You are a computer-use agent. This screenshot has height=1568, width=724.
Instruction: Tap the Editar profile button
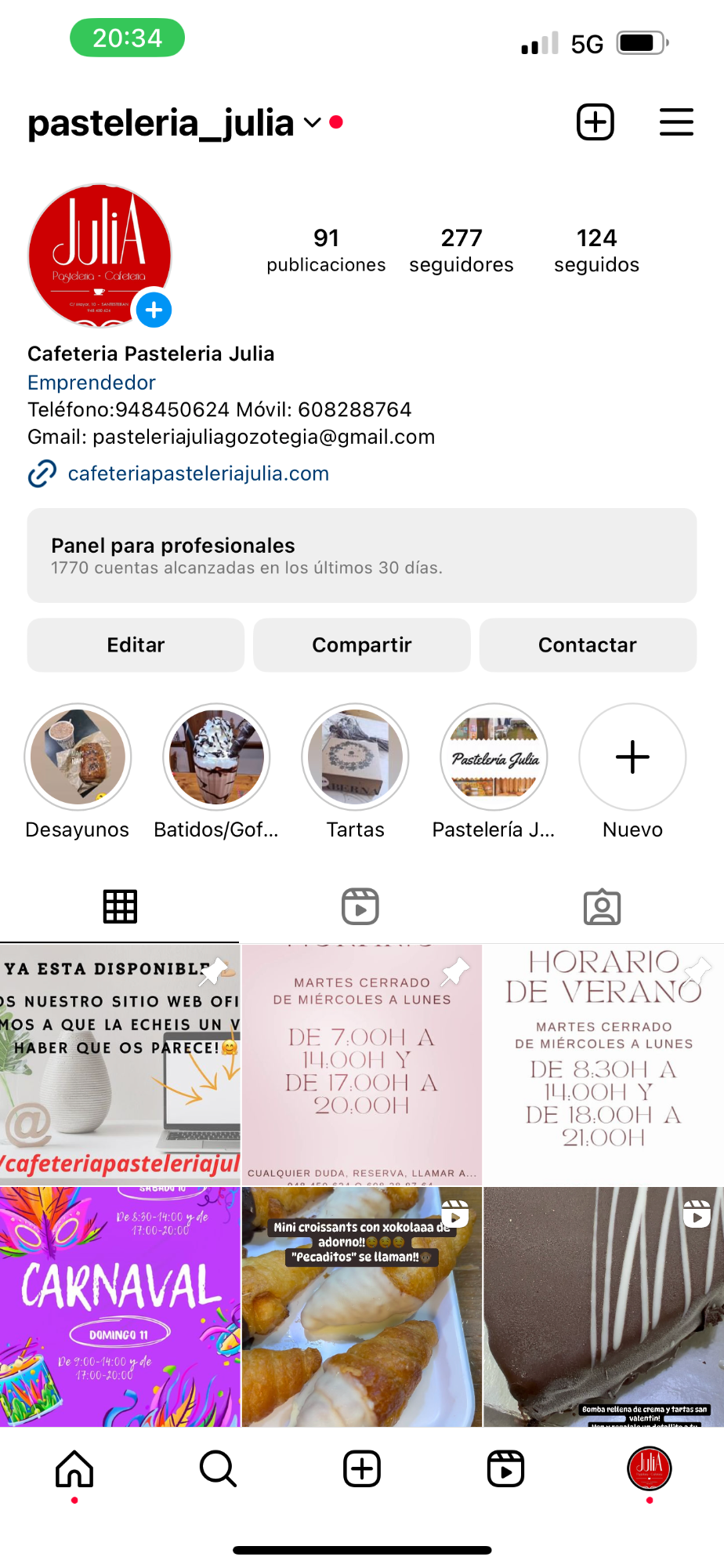136,644
